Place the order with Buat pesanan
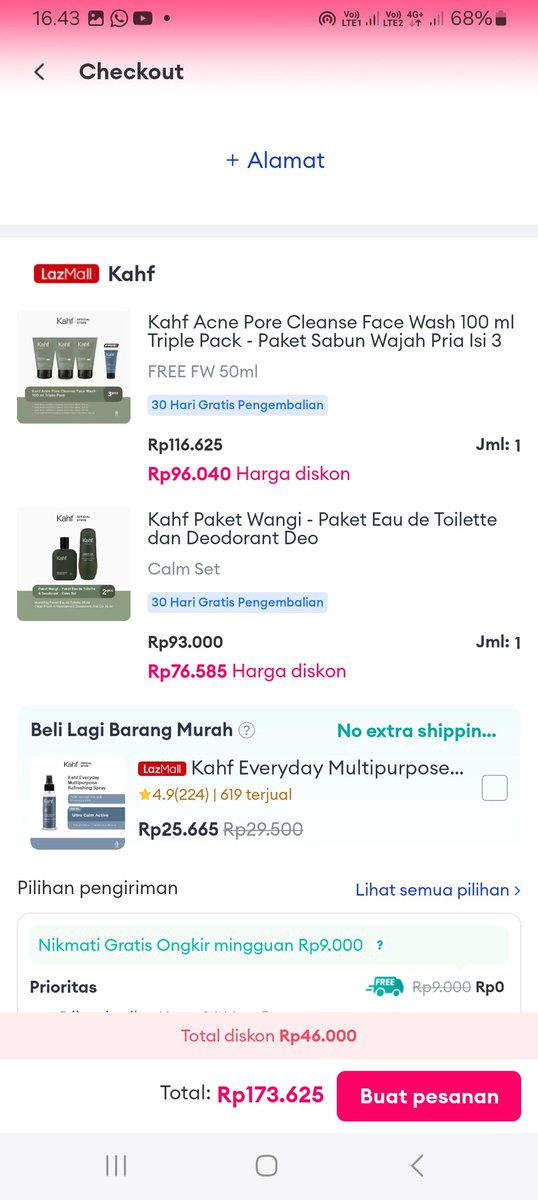 [429, 1096]
